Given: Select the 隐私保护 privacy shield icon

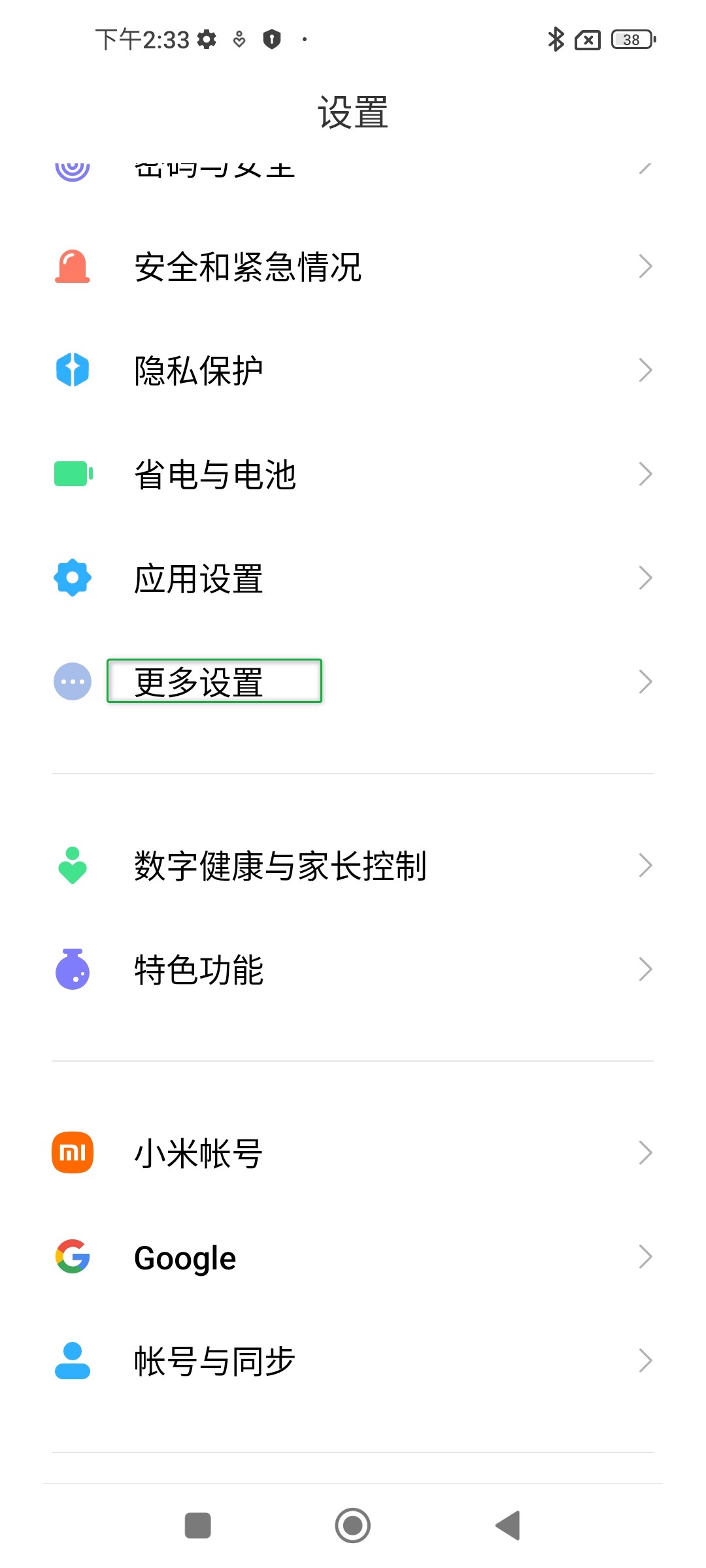Looking at the screenshot, I should tap(72, 369).
